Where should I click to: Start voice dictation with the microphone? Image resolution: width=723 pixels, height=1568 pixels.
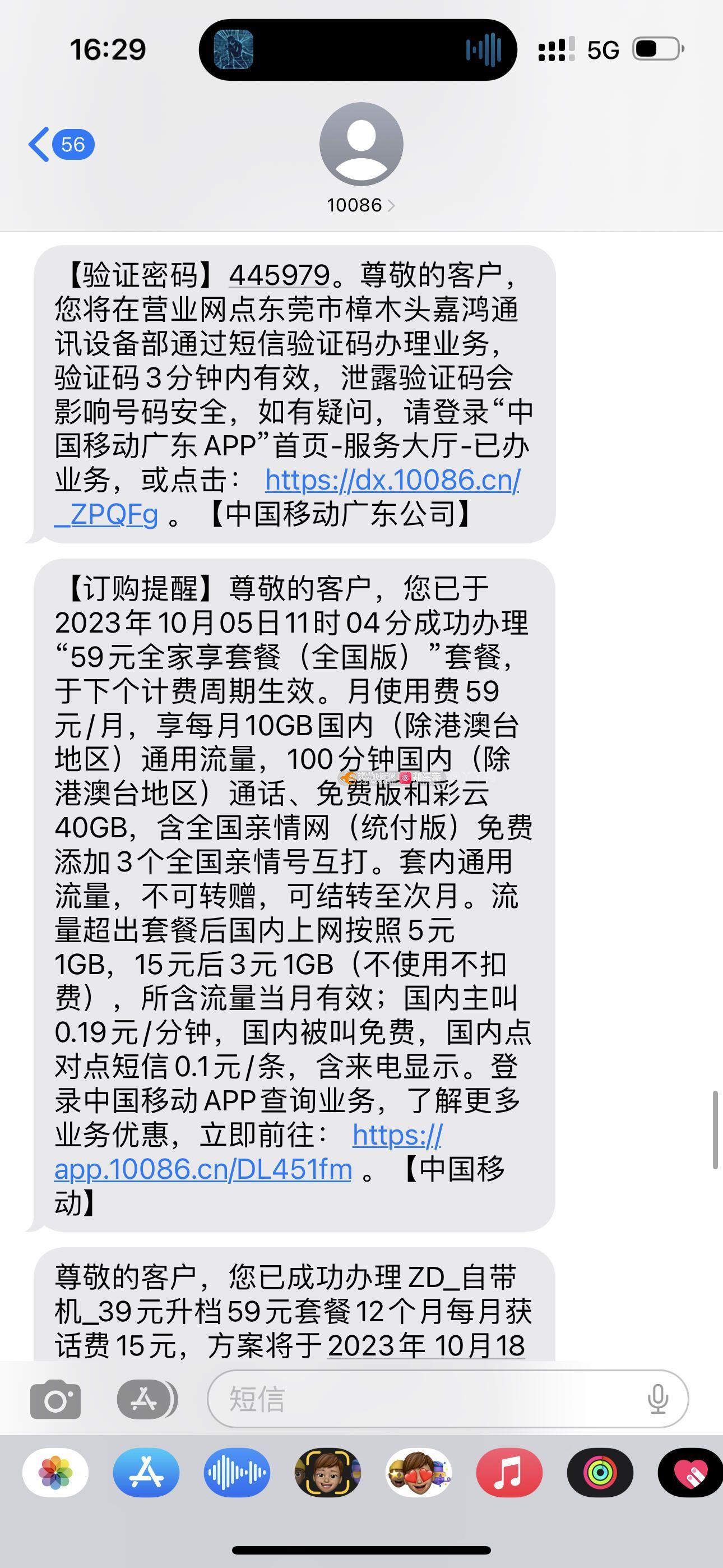point(658,1399)
